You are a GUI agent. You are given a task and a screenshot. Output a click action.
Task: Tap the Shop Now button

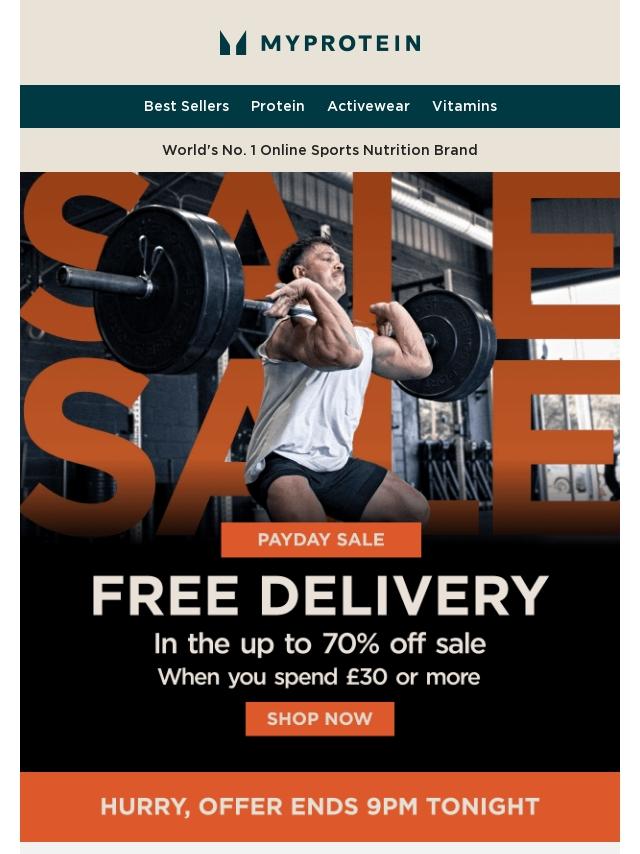(x=320, y=719)
